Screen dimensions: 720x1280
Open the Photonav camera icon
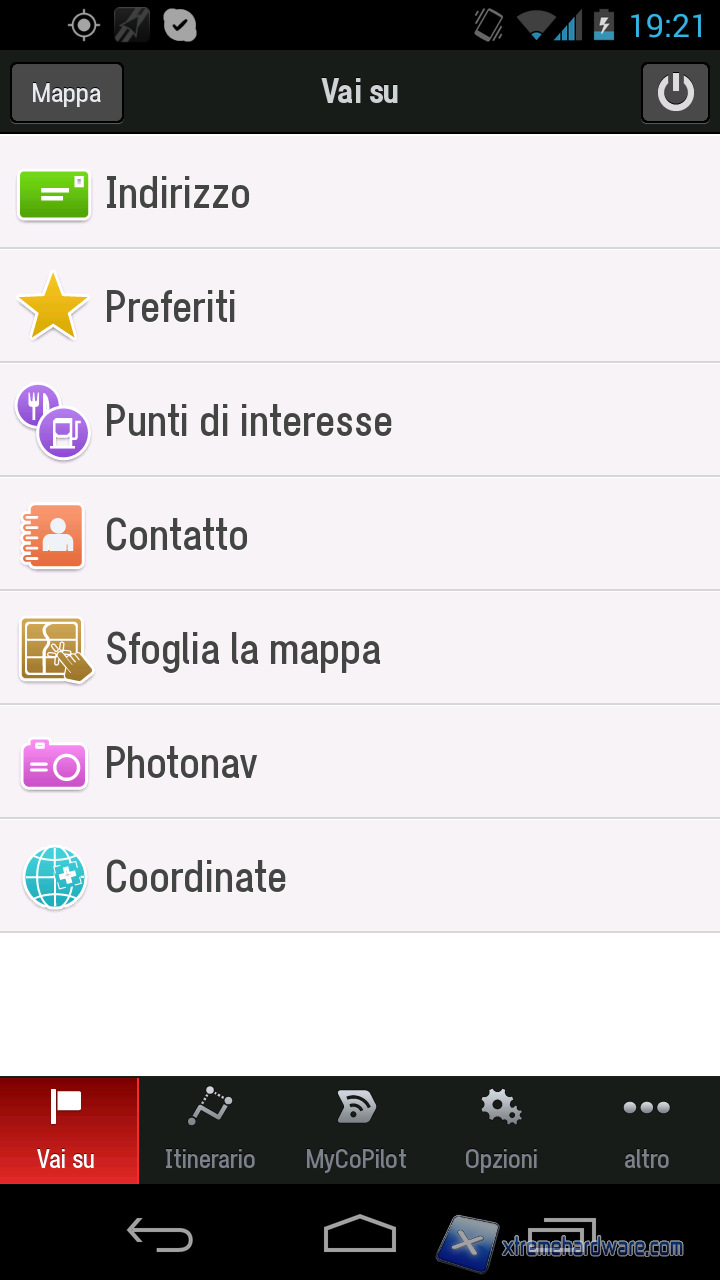click(x=53, y=763)
